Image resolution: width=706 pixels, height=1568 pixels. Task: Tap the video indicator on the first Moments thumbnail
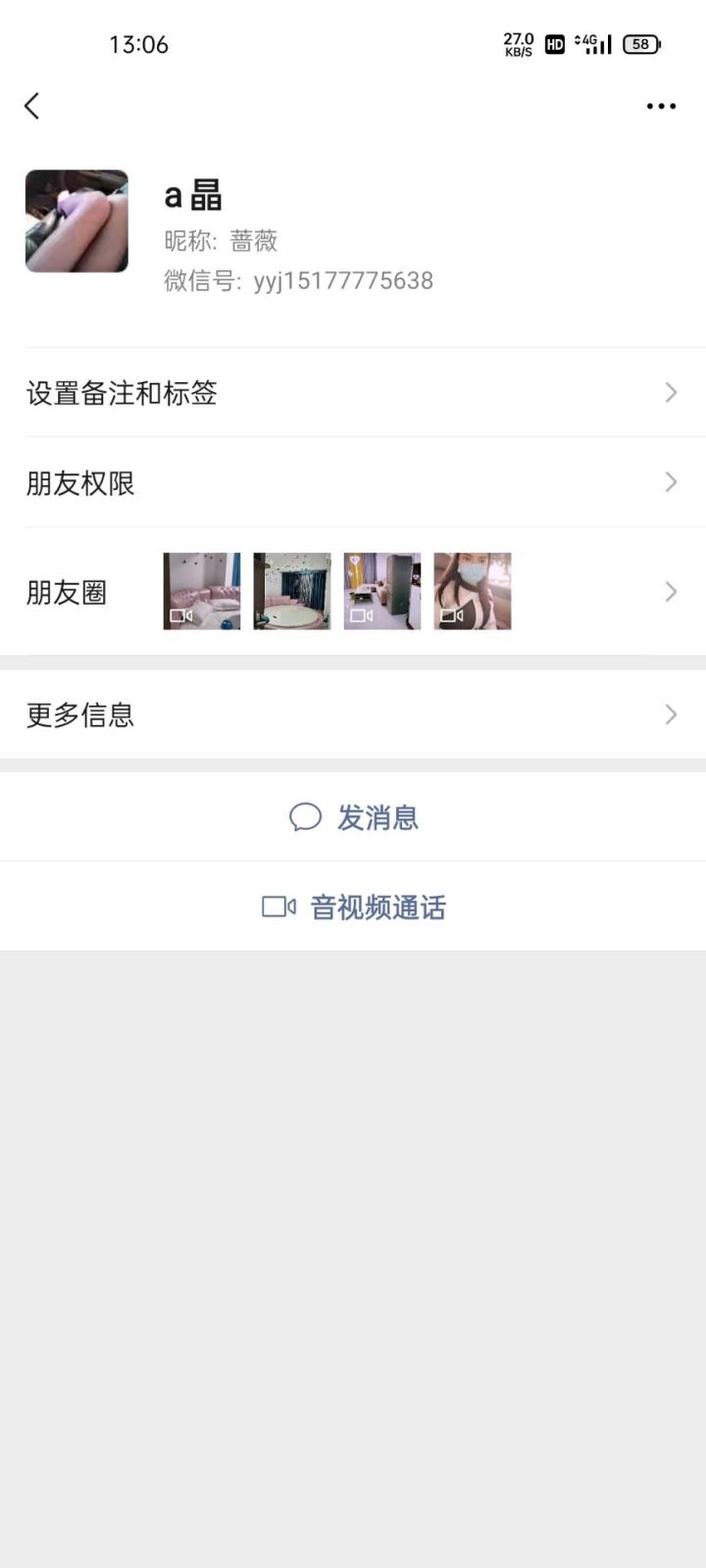[179, 615]
